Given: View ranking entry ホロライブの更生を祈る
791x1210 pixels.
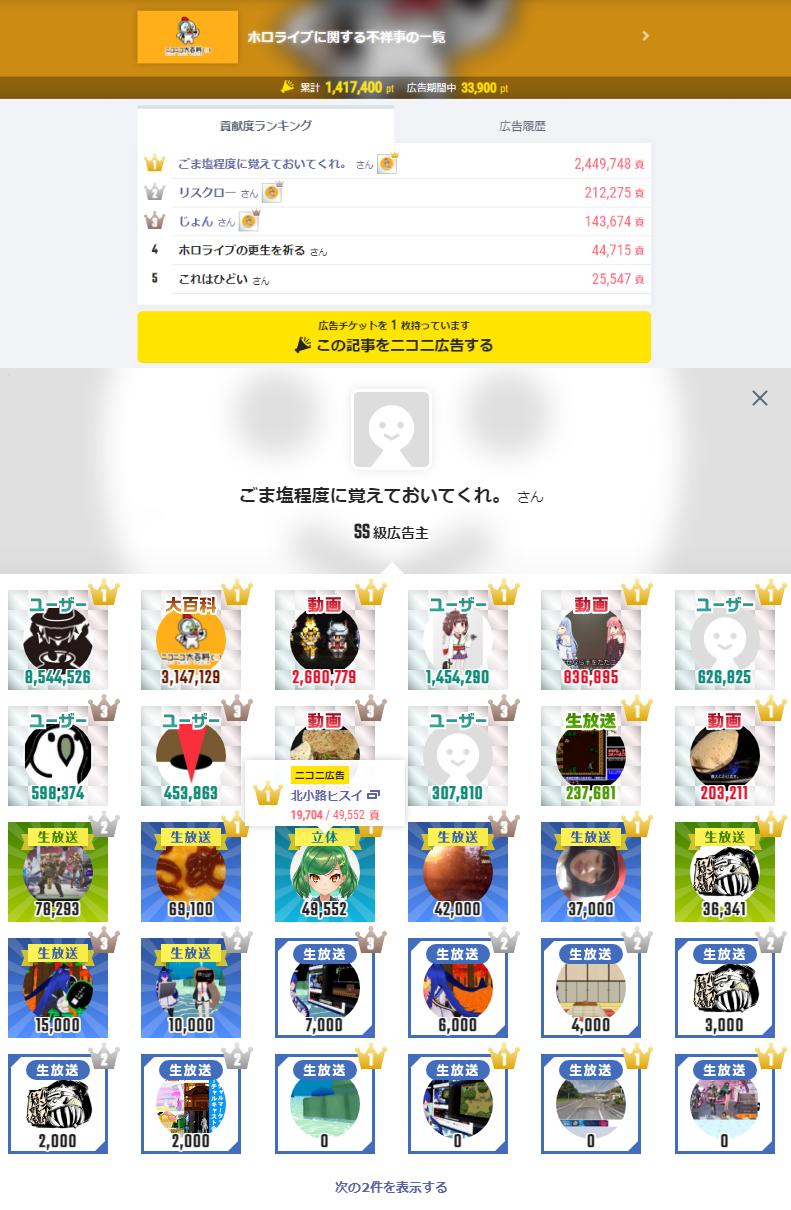Looking at the screenshot, I should coord(242,251).
